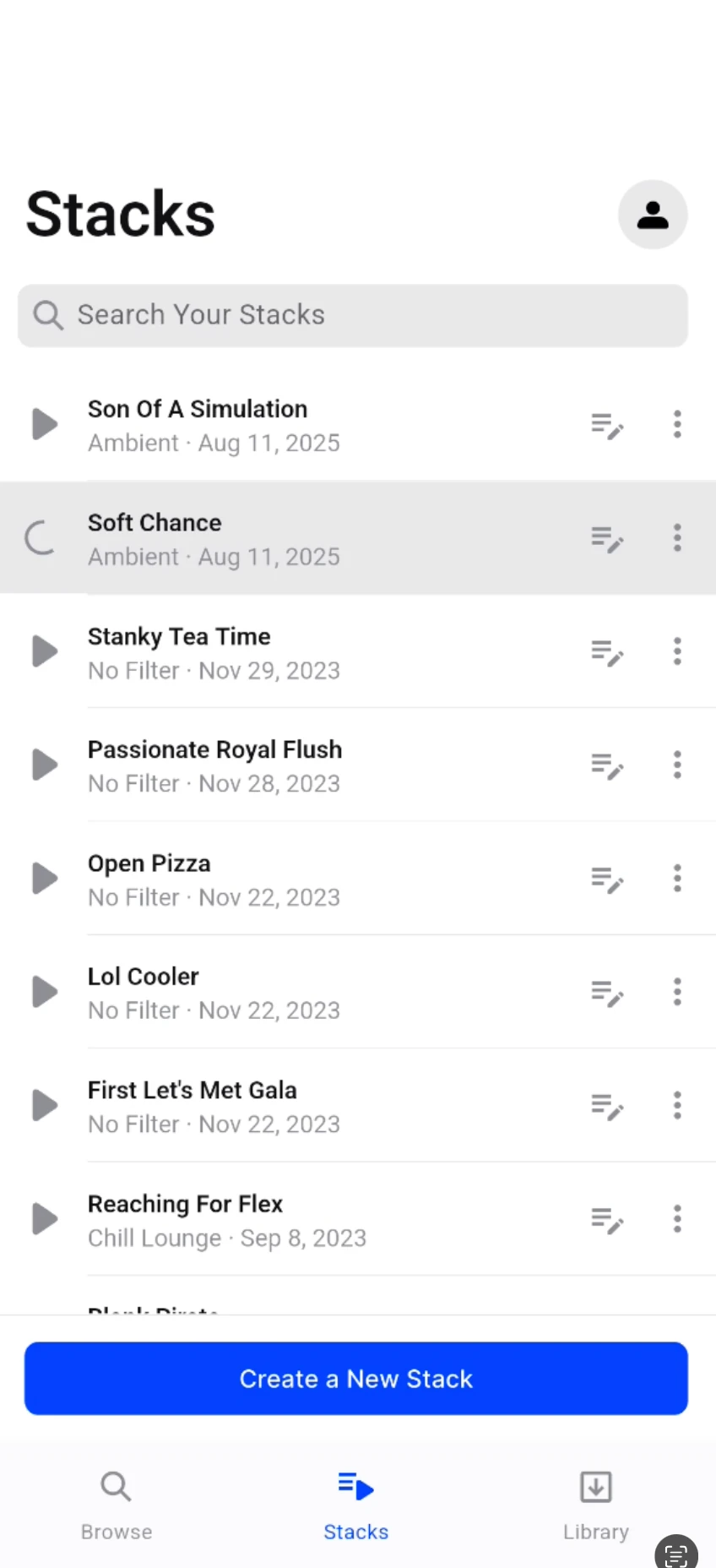Play the First Let's Met Gala stack
This screenshot has width=716, height=1568.
pos(44,1105)
